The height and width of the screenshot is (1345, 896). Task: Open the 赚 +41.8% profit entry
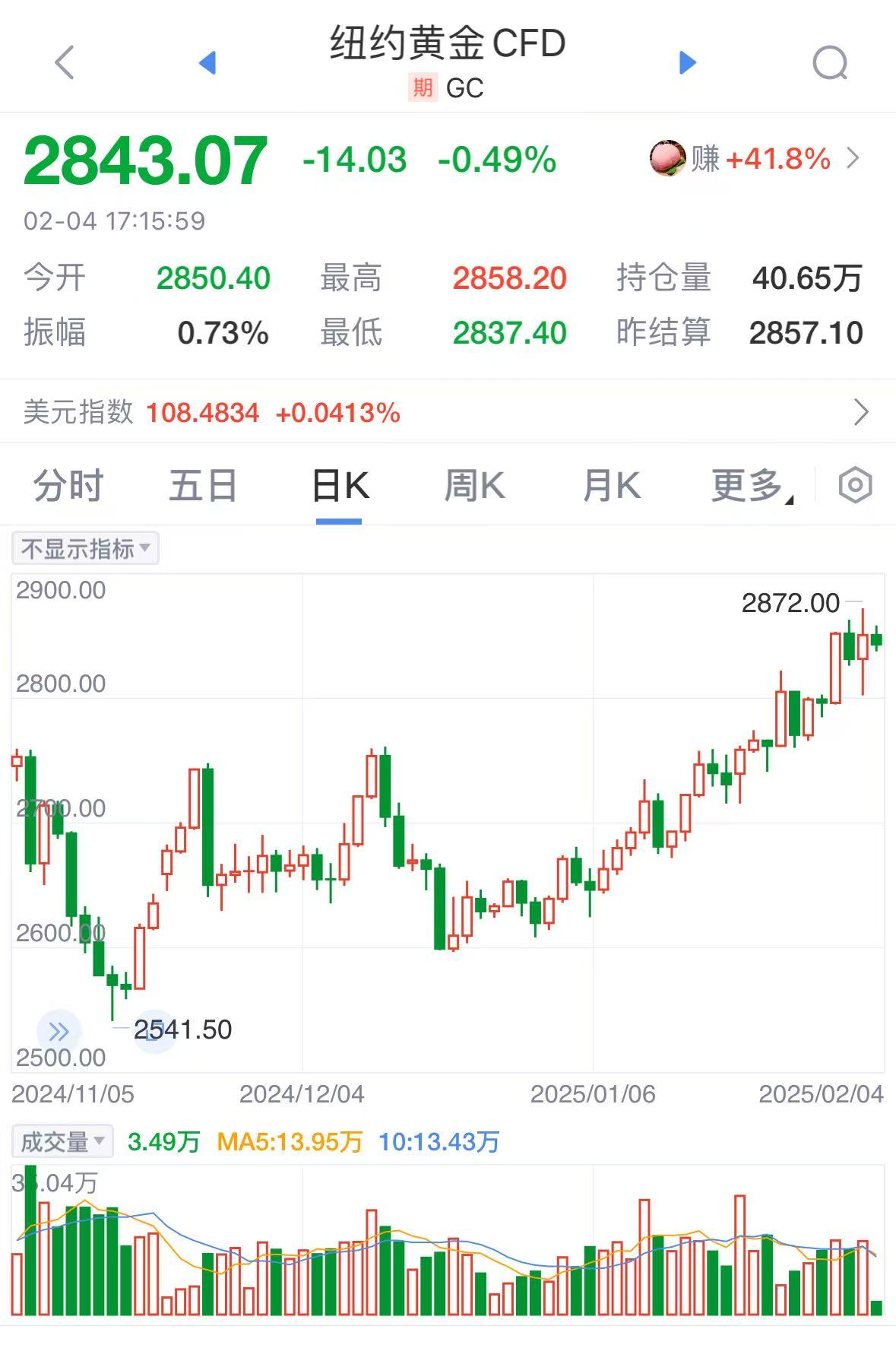pyautogui.click(x=756, y=159)
